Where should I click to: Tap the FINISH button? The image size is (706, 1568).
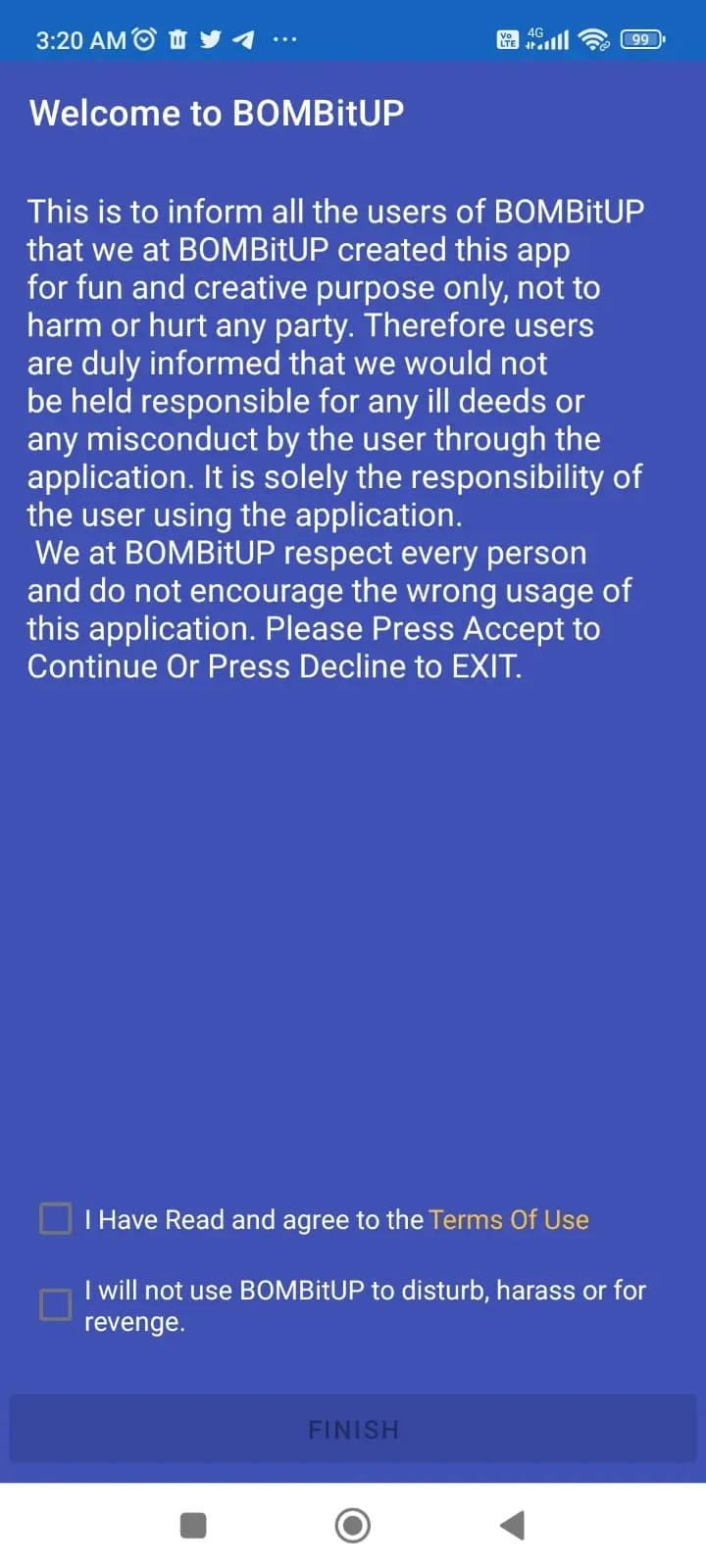353,1430
